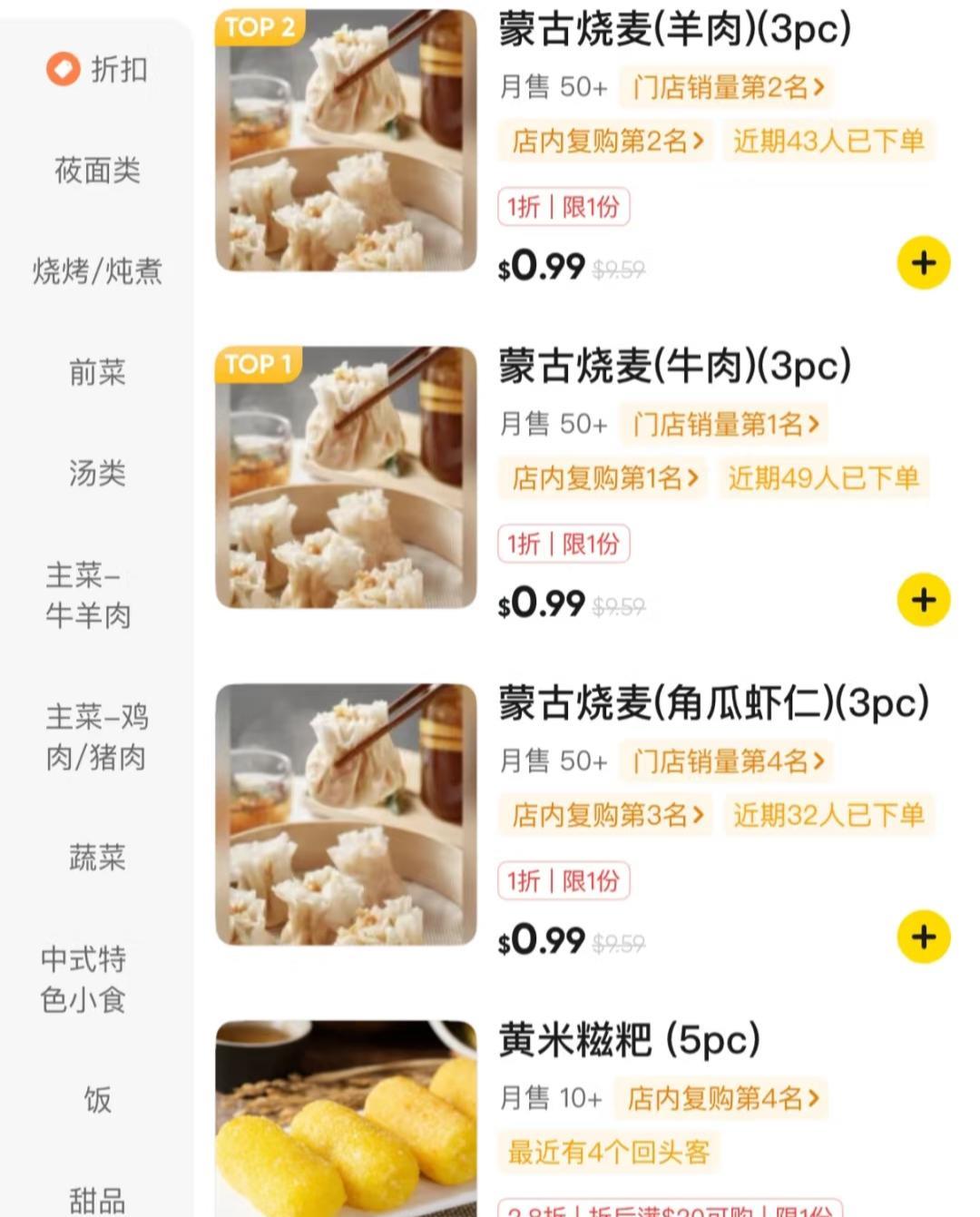Tap 店内复购第3名 ranking tag
This screenshot has height=1217, width=980.
607,815
